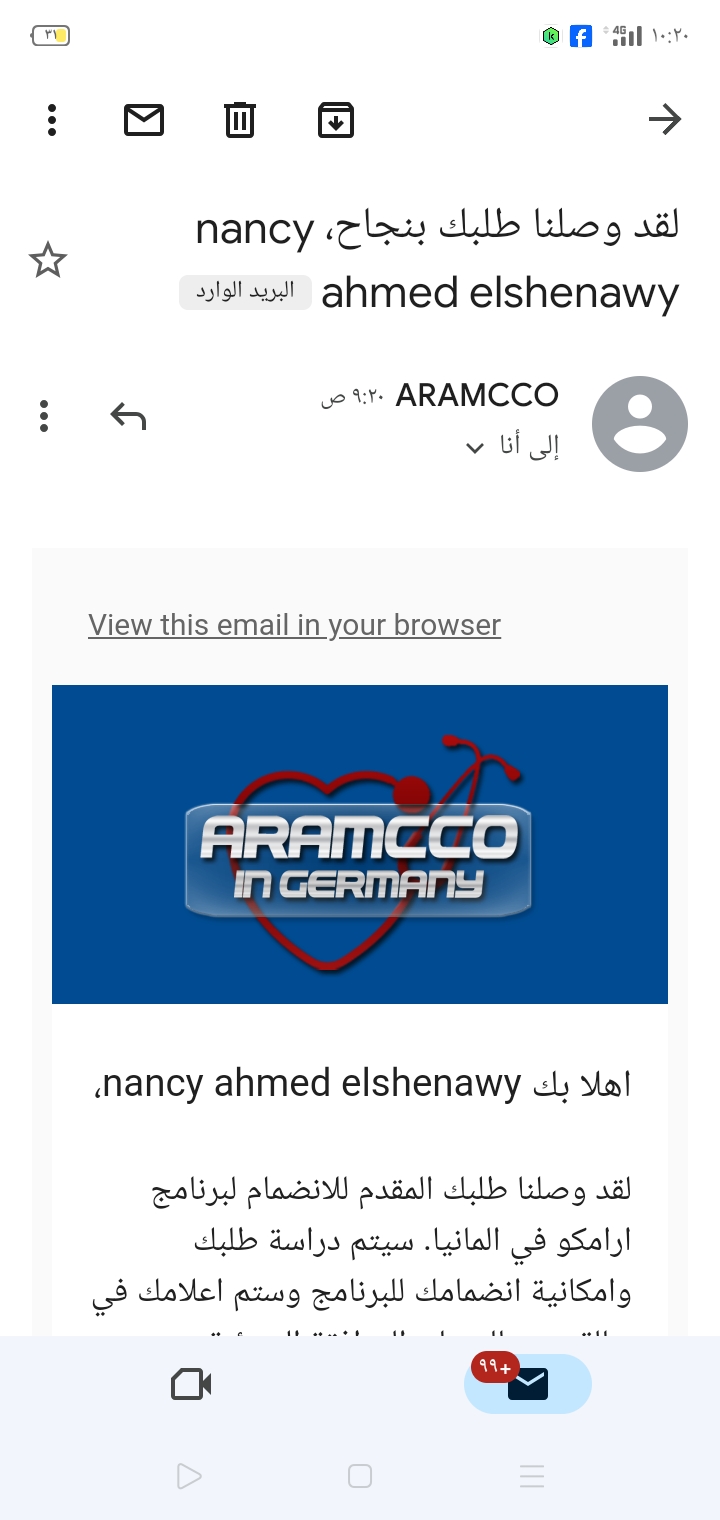The image size is (720, 1520).
Task: Switch to the Meet video tab
Action: (x=192, y=1384)
